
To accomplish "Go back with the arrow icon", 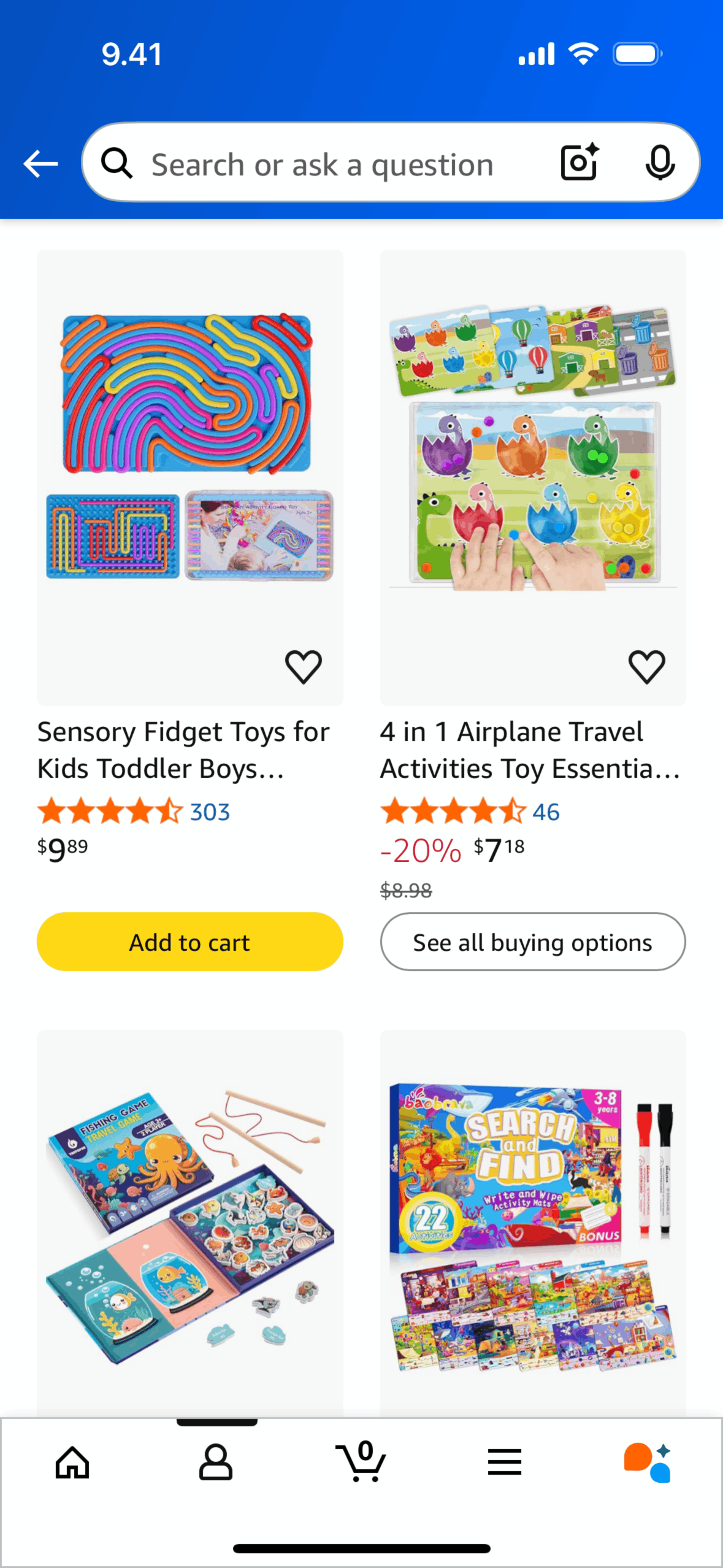I will tap(40, 164).
